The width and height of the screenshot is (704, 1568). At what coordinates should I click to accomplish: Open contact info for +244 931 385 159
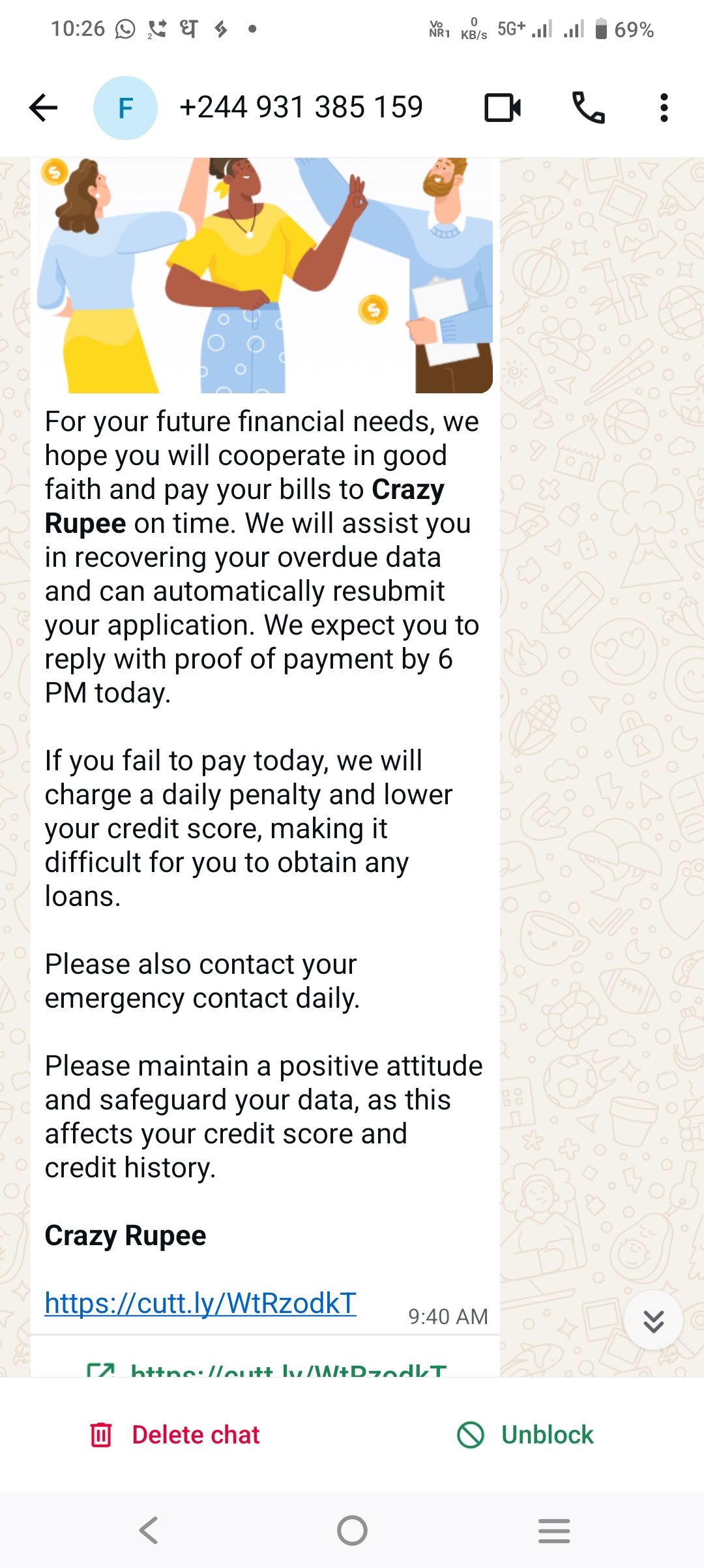click(301, 108)
